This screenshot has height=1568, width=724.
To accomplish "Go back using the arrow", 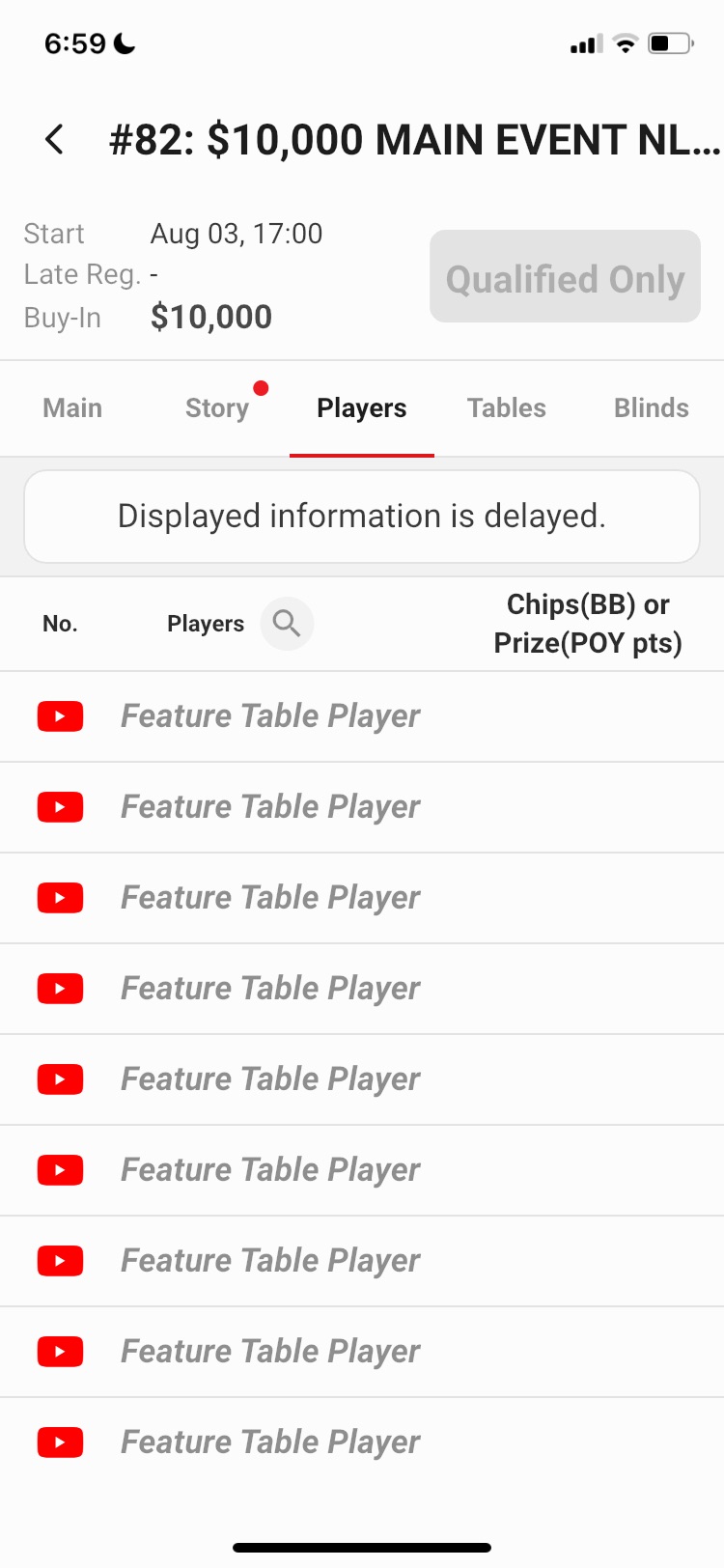I will [x=55, y=140].
